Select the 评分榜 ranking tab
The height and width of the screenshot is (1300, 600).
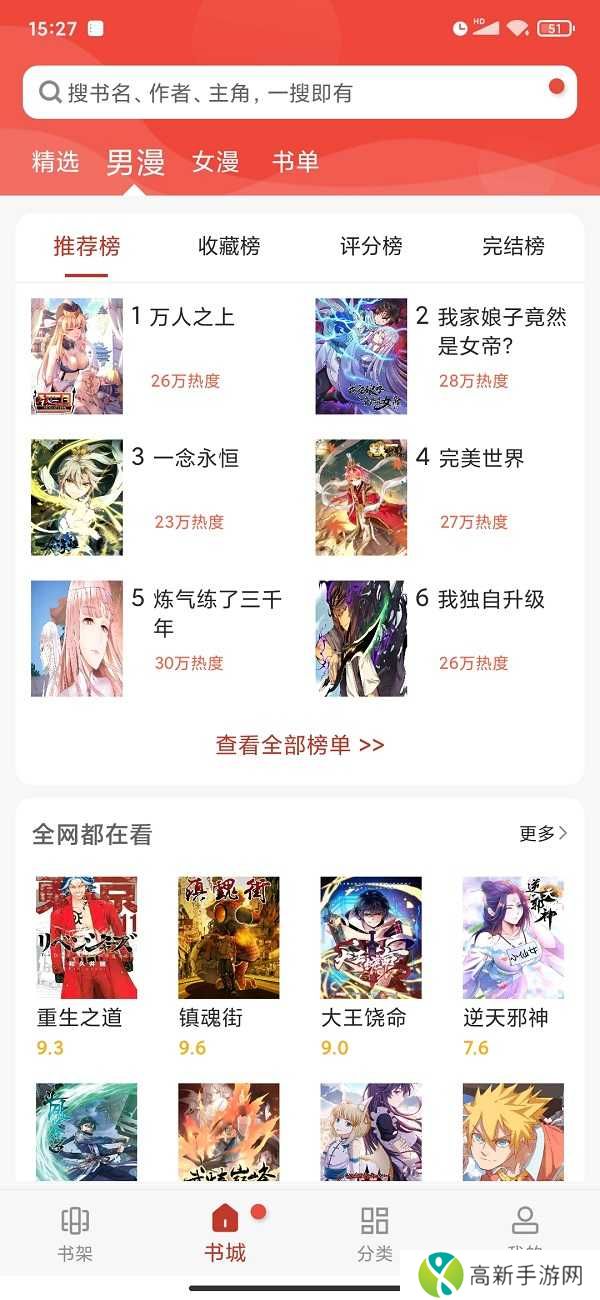371,246
